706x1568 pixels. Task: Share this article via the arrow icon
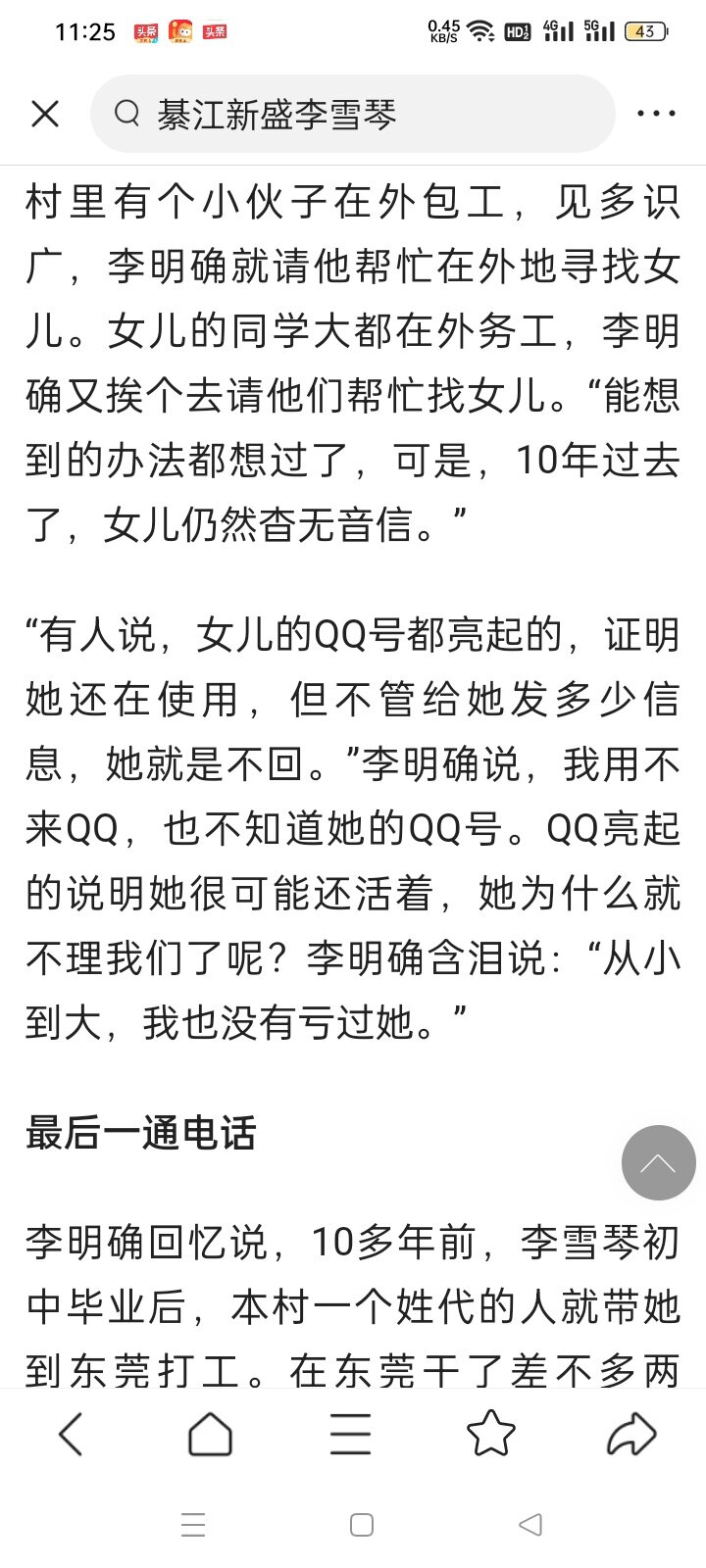click(632, 1435)
